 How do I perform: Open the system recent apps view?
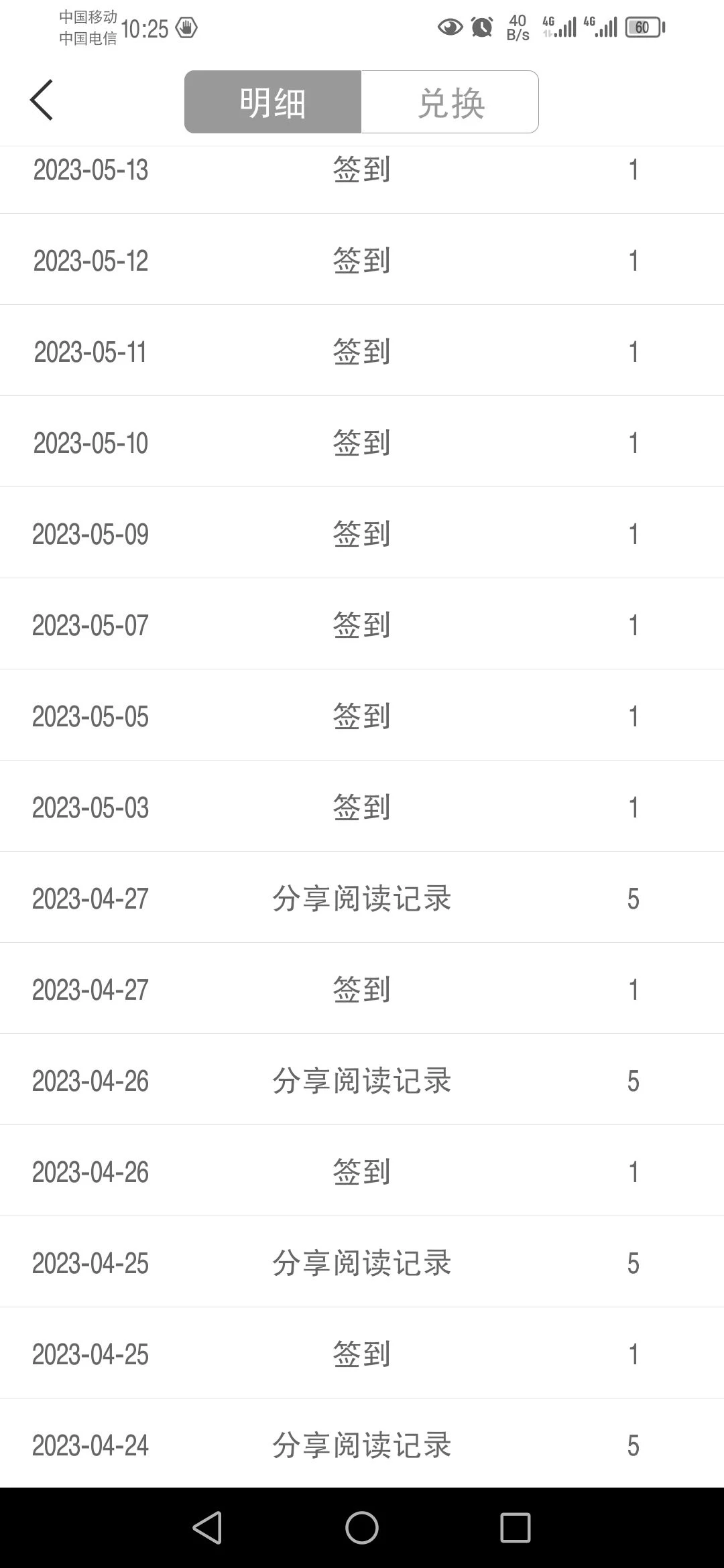515,1528
